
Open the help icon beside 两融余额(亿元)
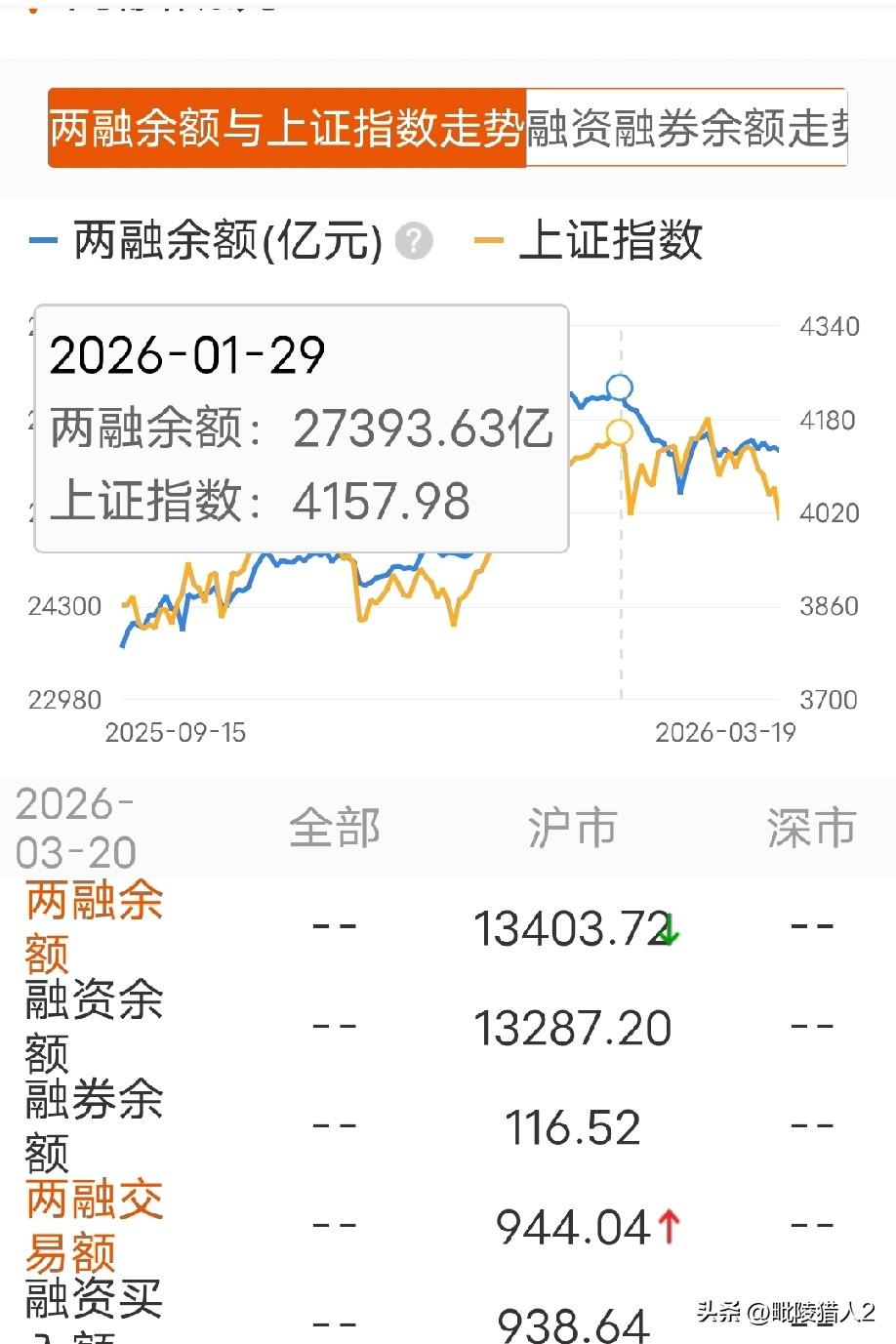(x=414, y=240)
